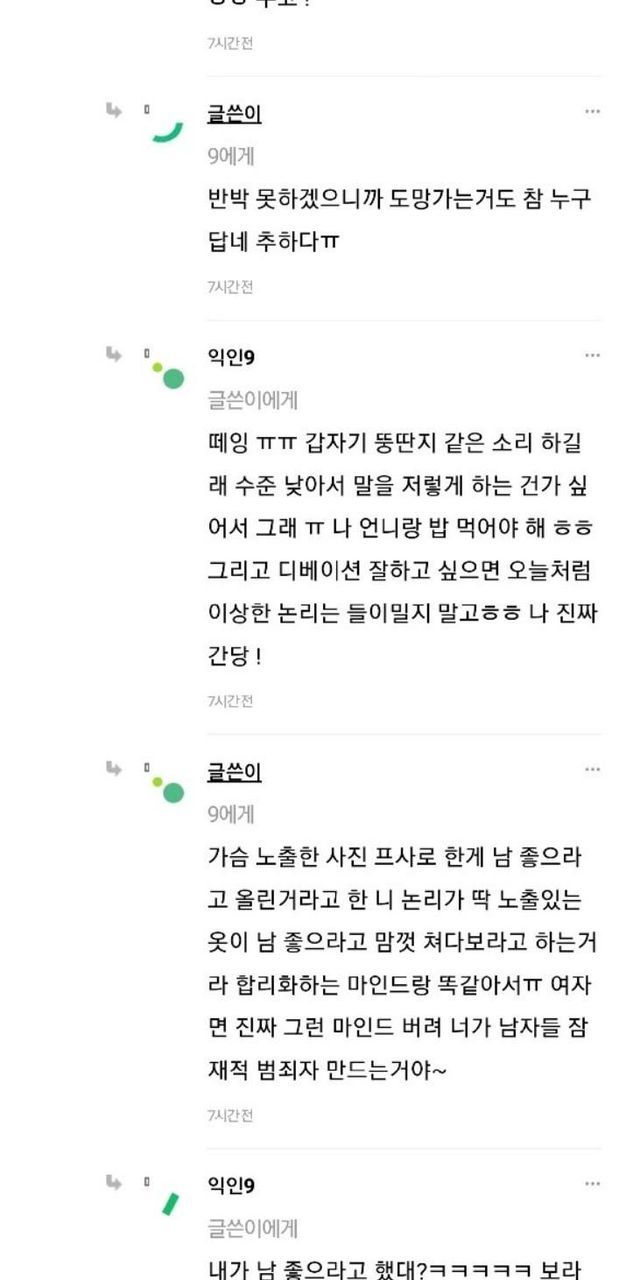Image resolution: width=640 pixels, height=1280 pixels.
Task: Open overflow menu on the '떼잉 ㅠㅠ' comment
Action: [592, 355]
